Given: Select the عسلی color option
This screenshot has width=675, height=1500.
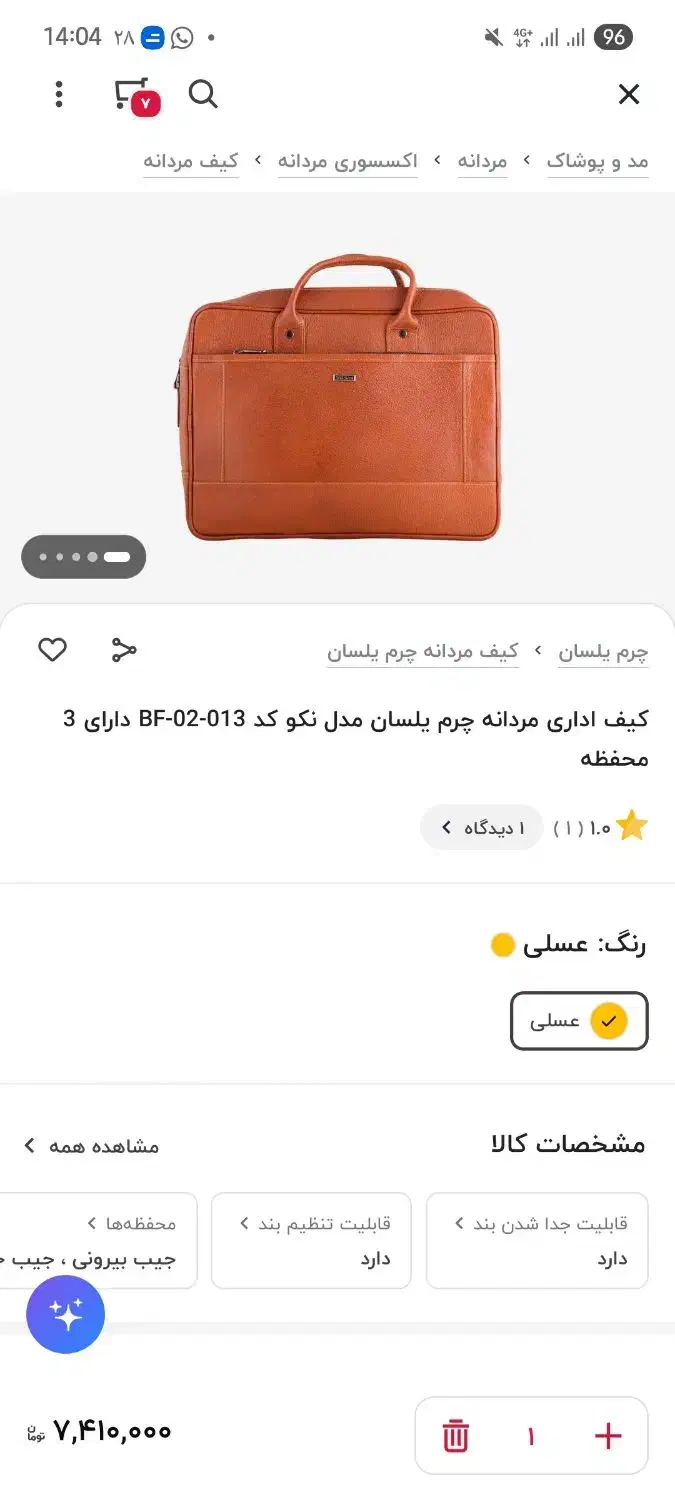Looking at the screenshot, I should [x=579, y=1021].
